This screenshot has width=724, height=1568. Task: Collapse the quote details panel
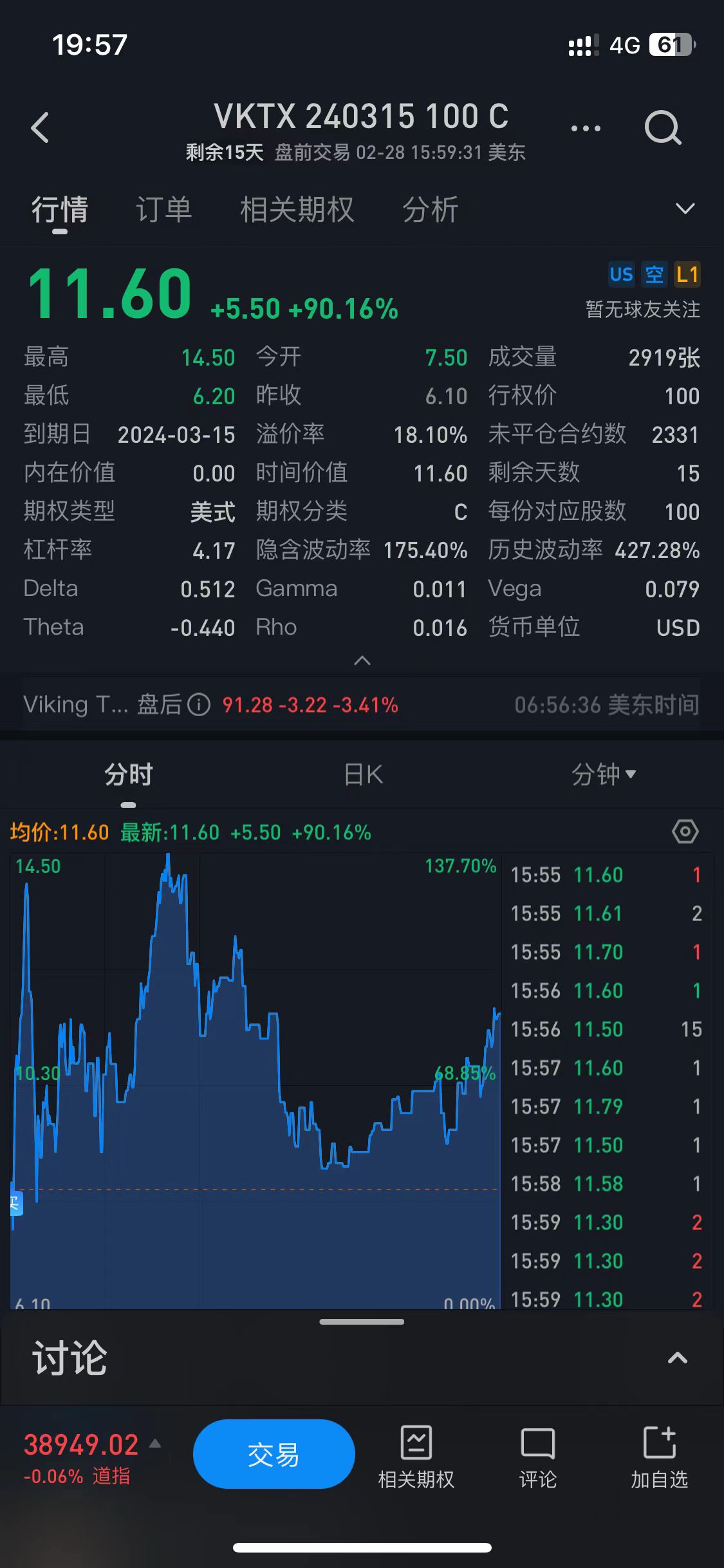pos(362,661)
